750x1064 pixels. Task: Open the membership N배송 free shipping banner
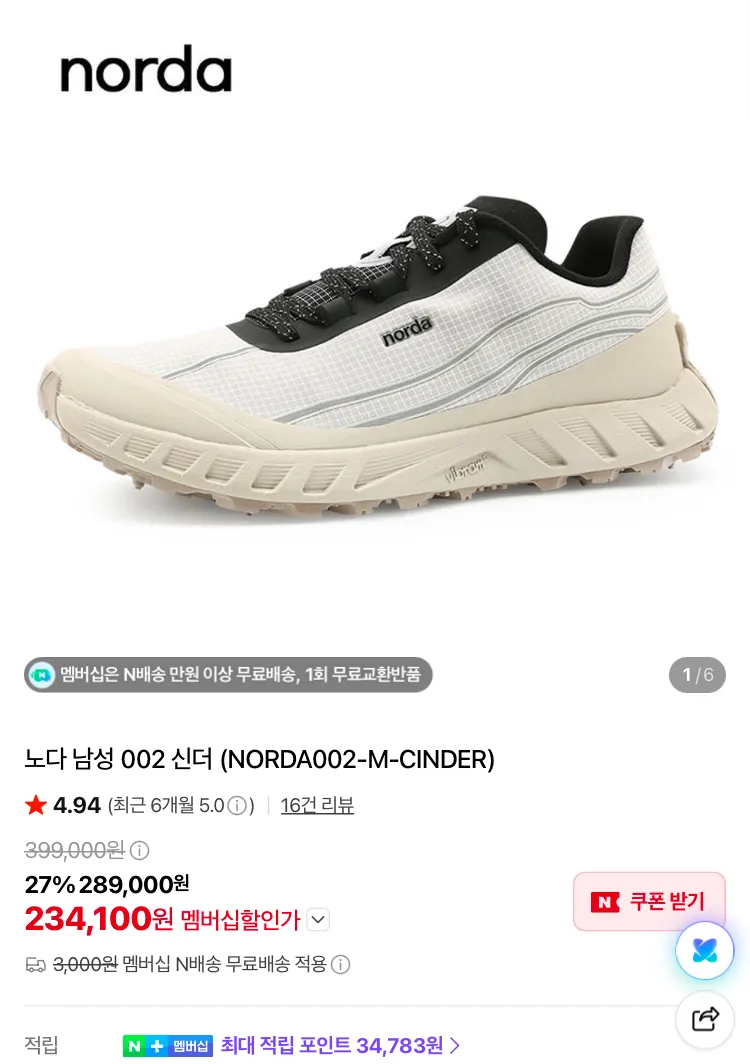click(x=228, y=674)
